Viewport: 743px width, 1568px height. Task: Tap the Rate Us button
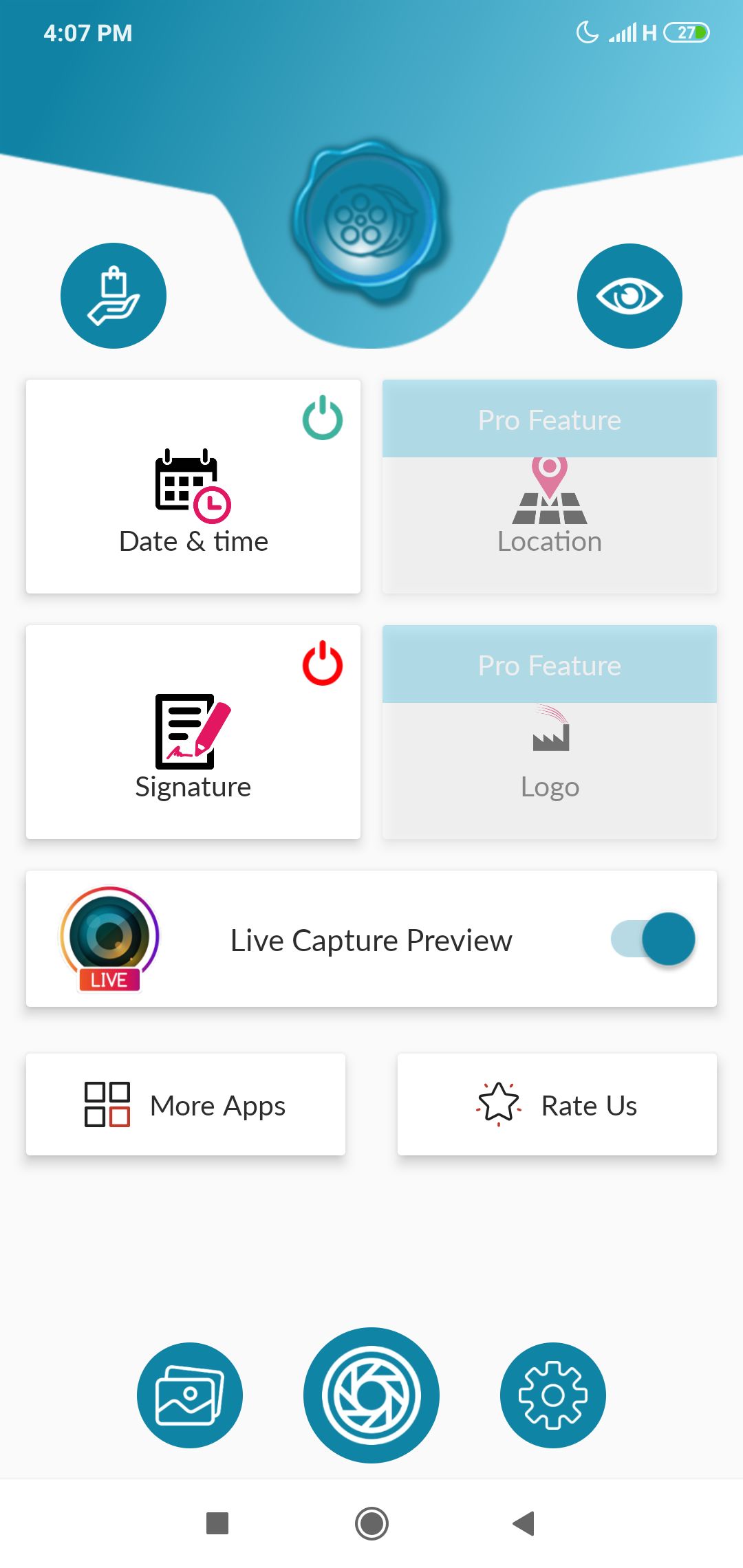(557, 1104)
